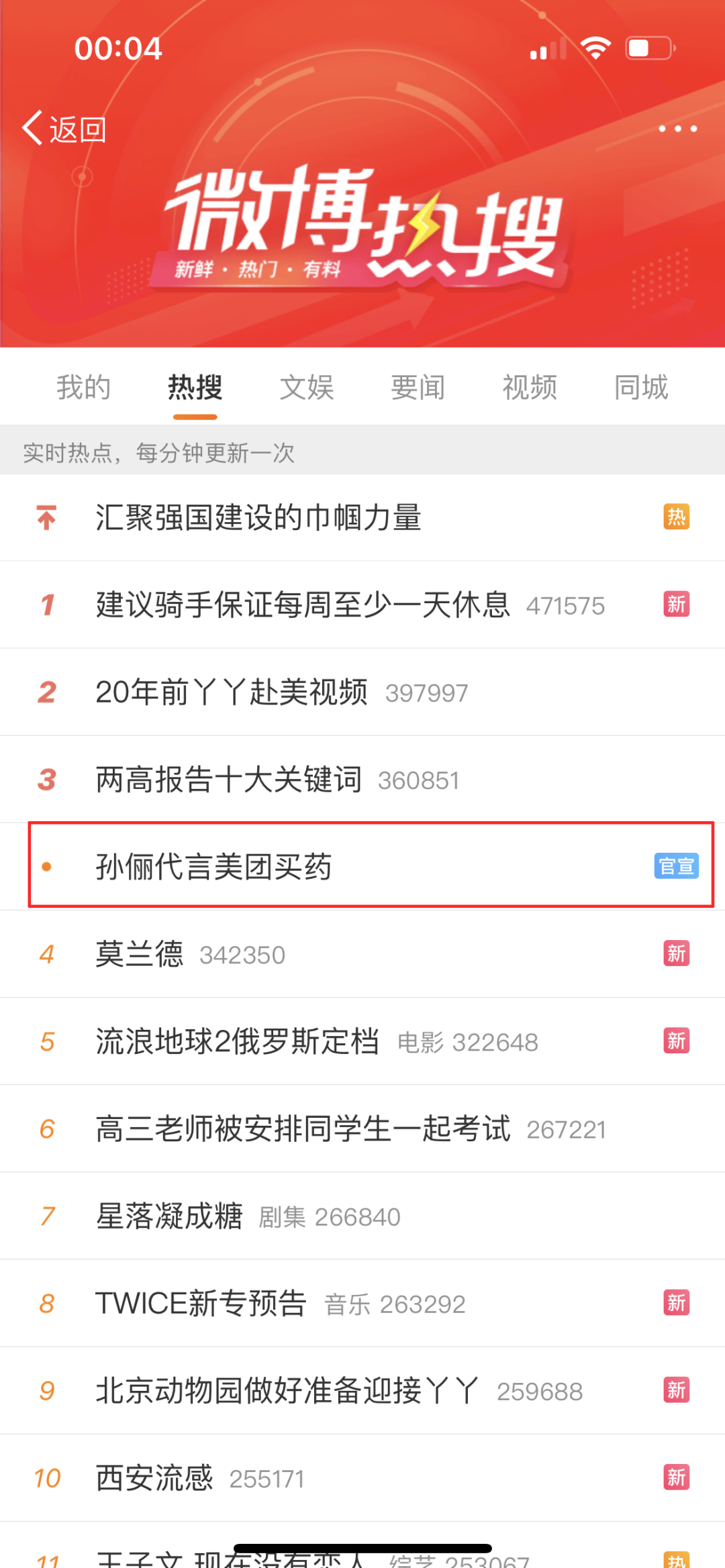
Task: Open pinned topic 汇聚强国建设的巾帼力量
Action: pyautogui.click(x=362, y=517)
